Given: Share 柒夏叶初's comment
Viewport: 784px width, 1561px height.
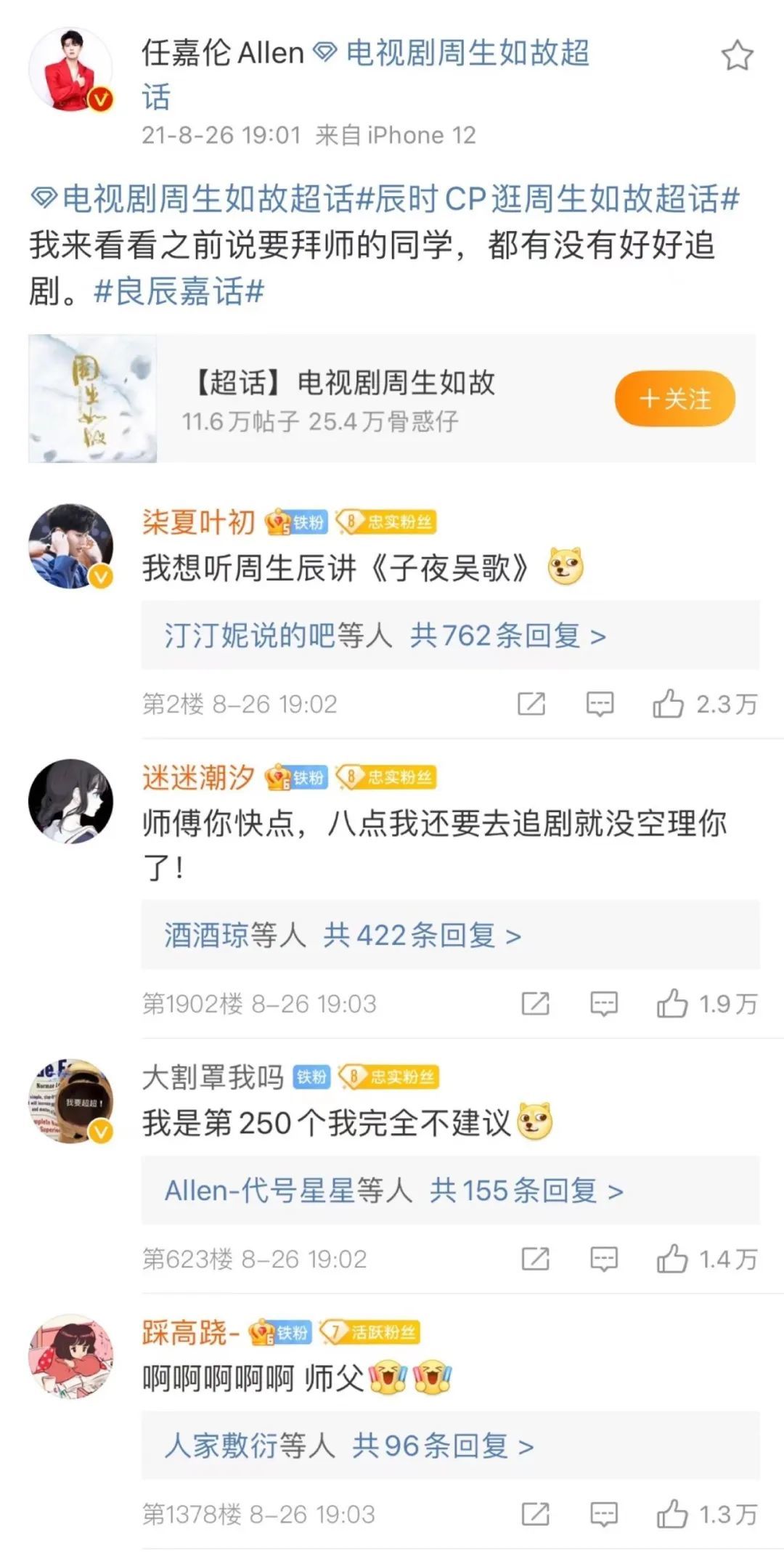Looking at the screenshot, I should (x=531, y=704).
